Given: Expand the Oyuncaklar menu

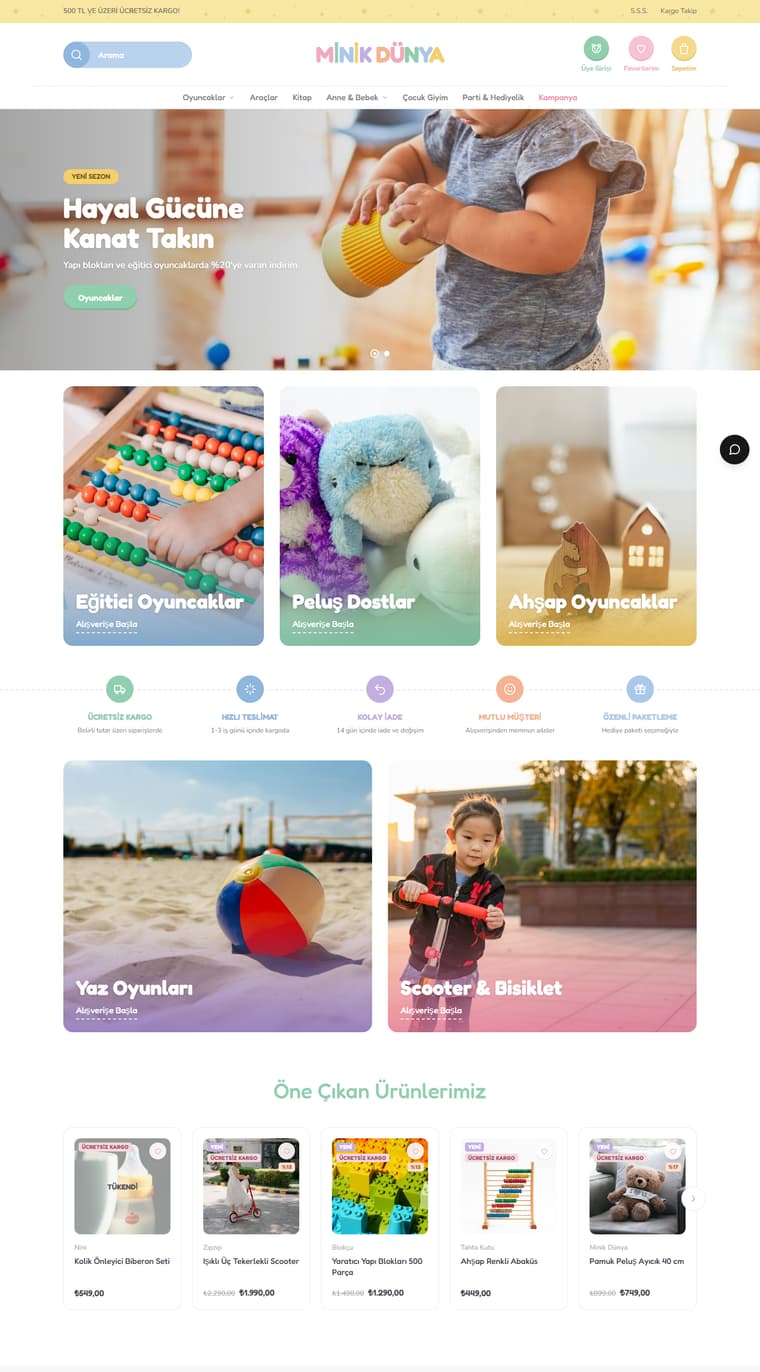Looking at the screenshot, I should [x=208, y=97].
